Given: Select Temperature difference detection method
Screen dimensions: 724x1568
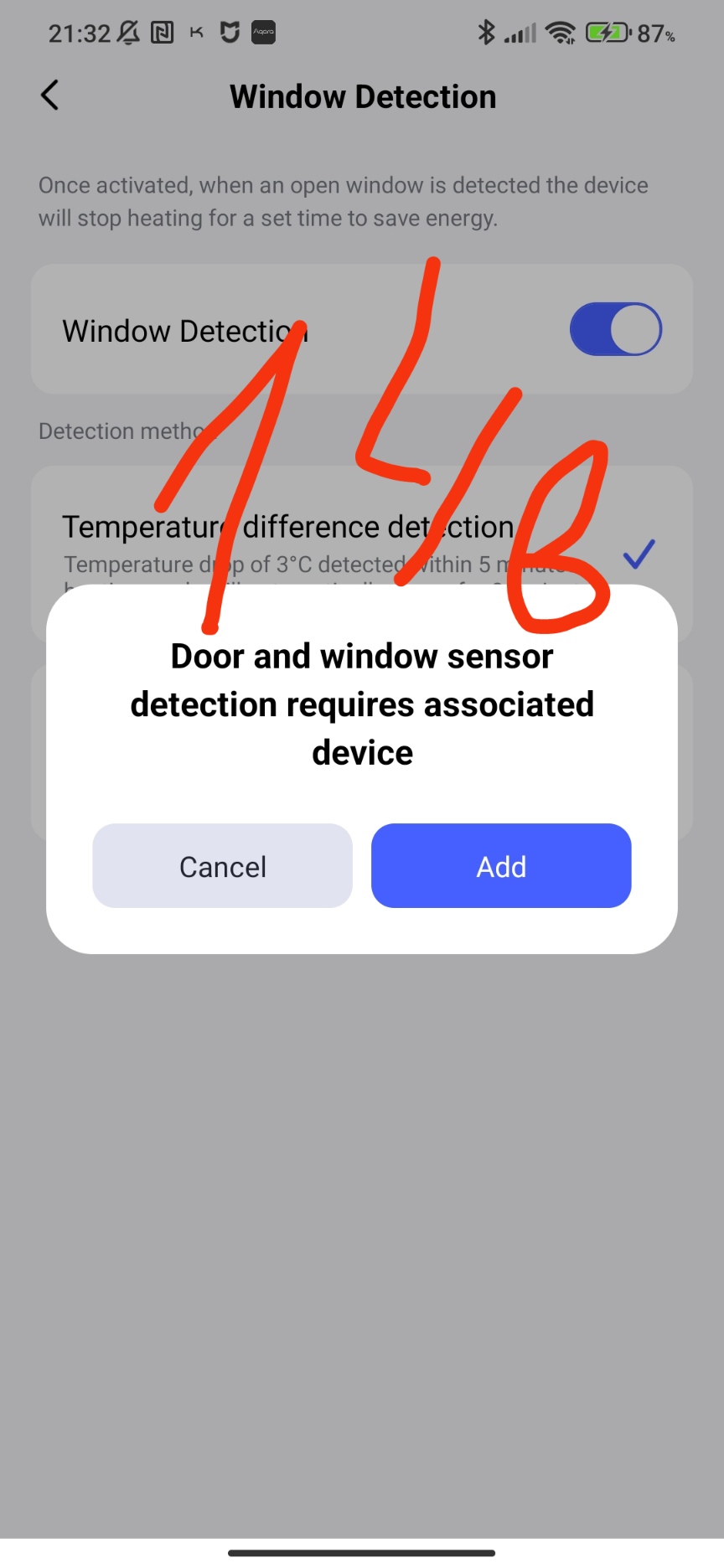Looking at the screenshot, I should coord(287,528).
